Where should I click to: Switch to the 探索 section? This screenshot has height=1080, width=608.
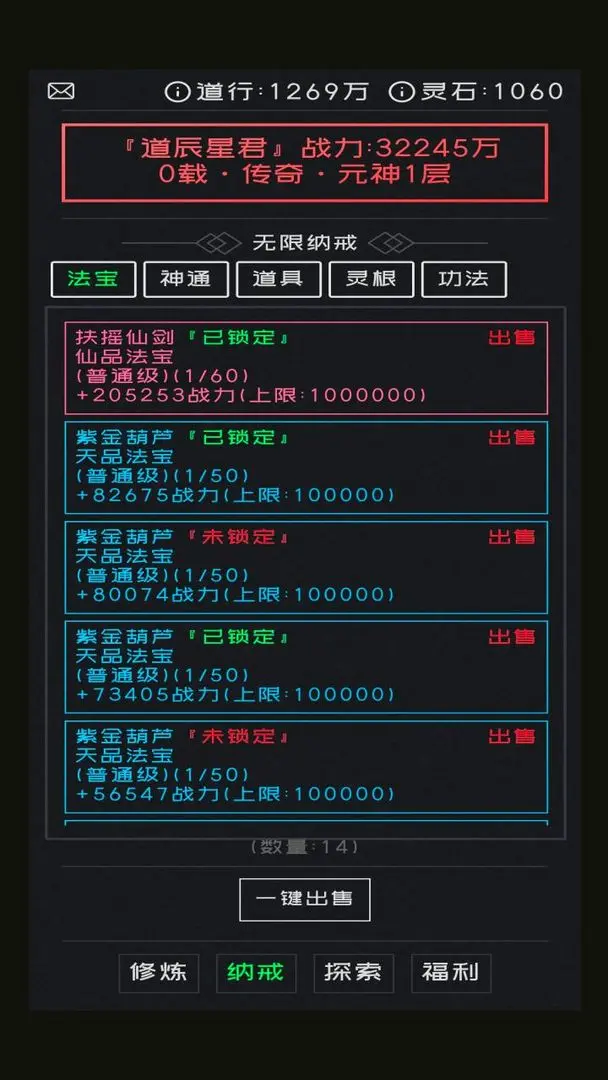point(353,972)
